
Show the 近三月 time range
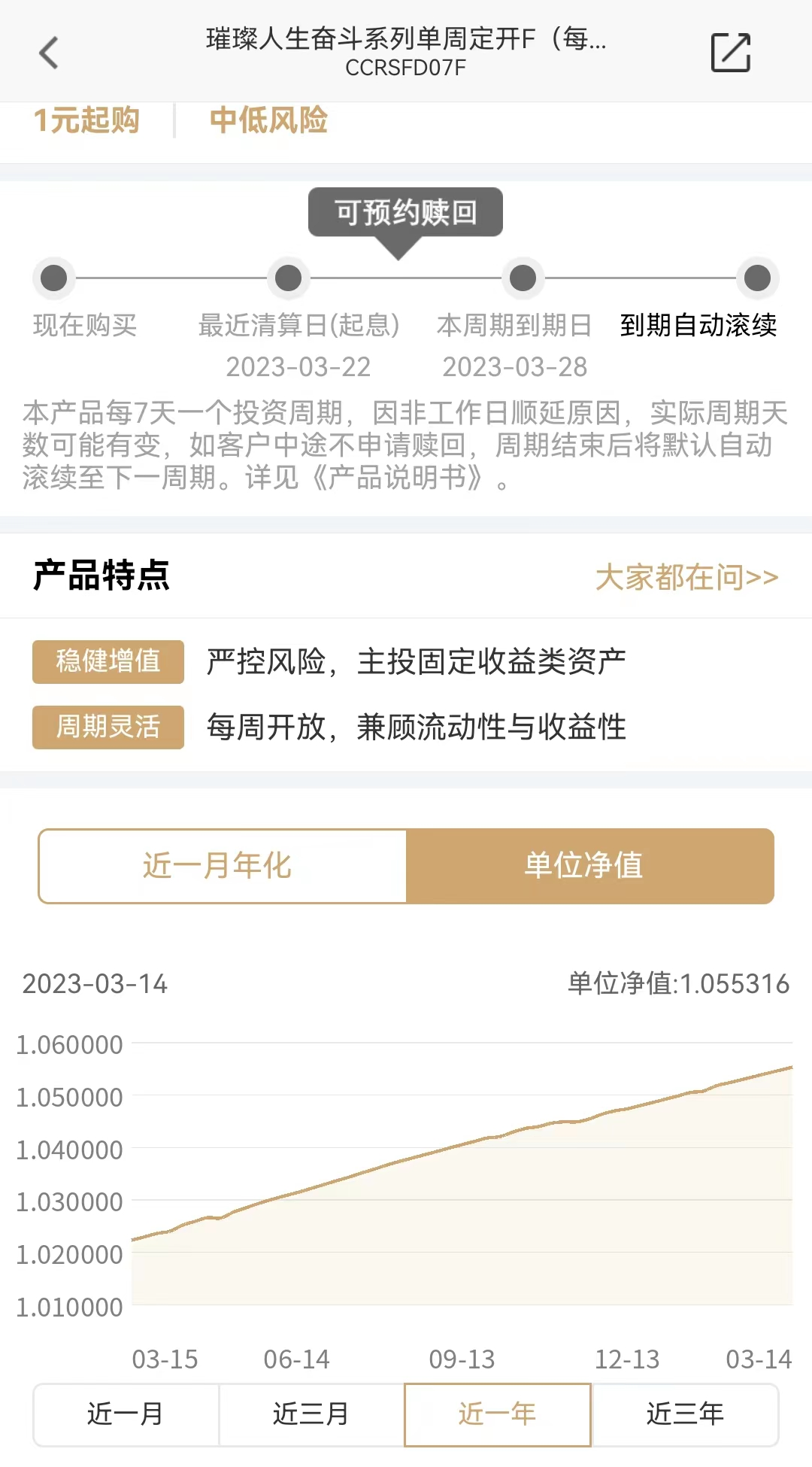pos(311,1414)
